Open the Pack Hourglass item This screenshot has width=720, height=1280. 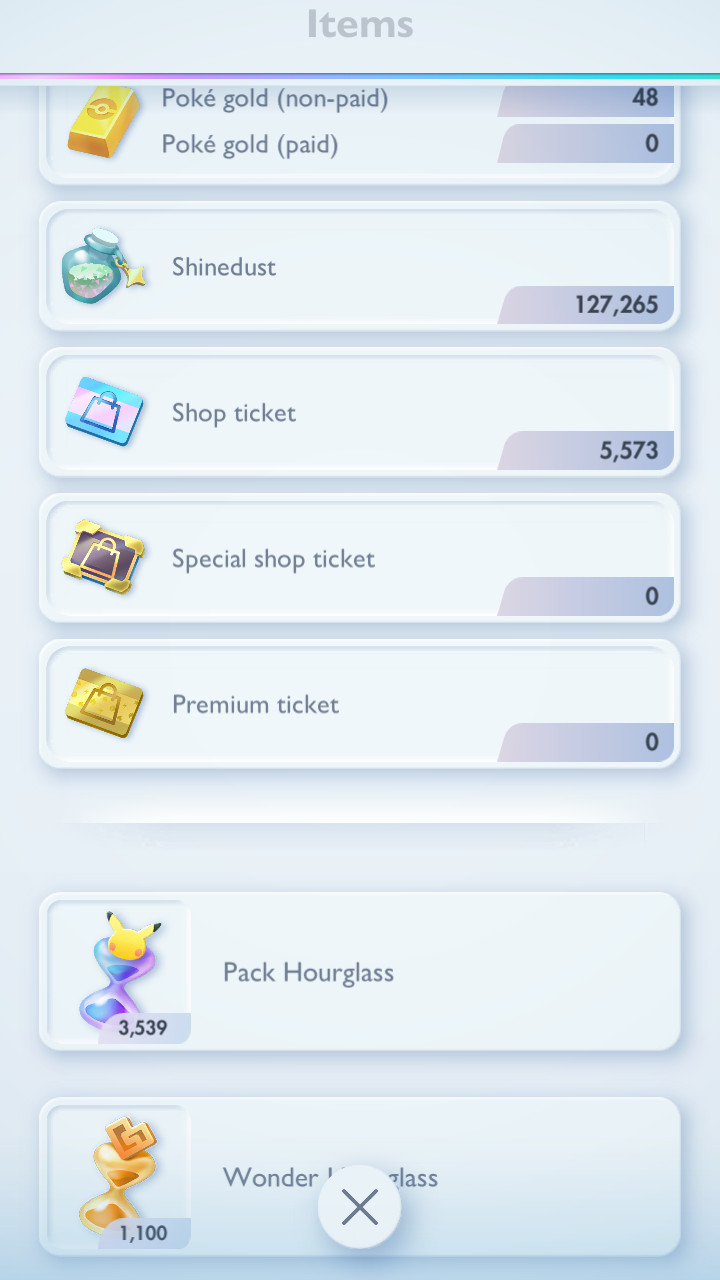pos(359,971)
